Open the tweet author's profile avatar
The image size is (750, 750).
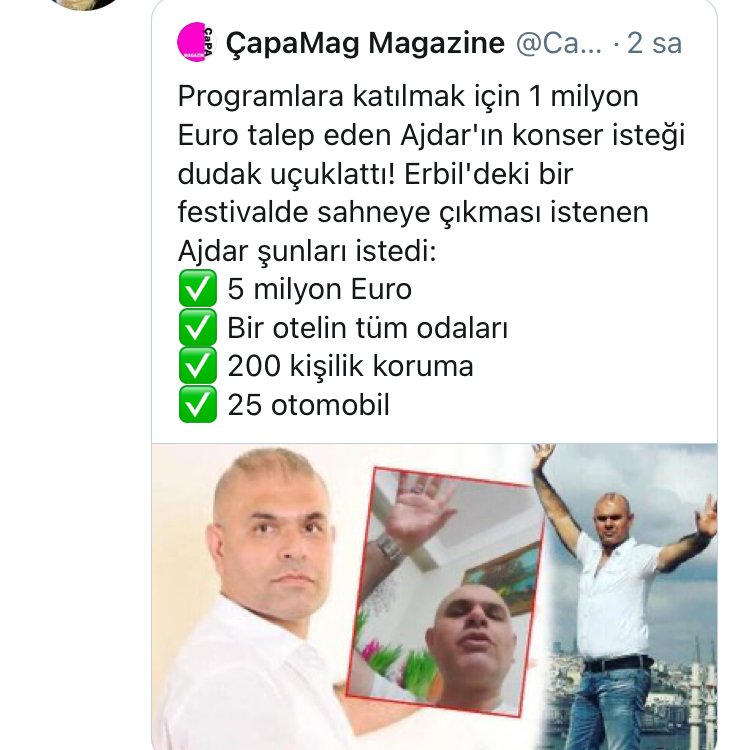(x=83, y=4)
